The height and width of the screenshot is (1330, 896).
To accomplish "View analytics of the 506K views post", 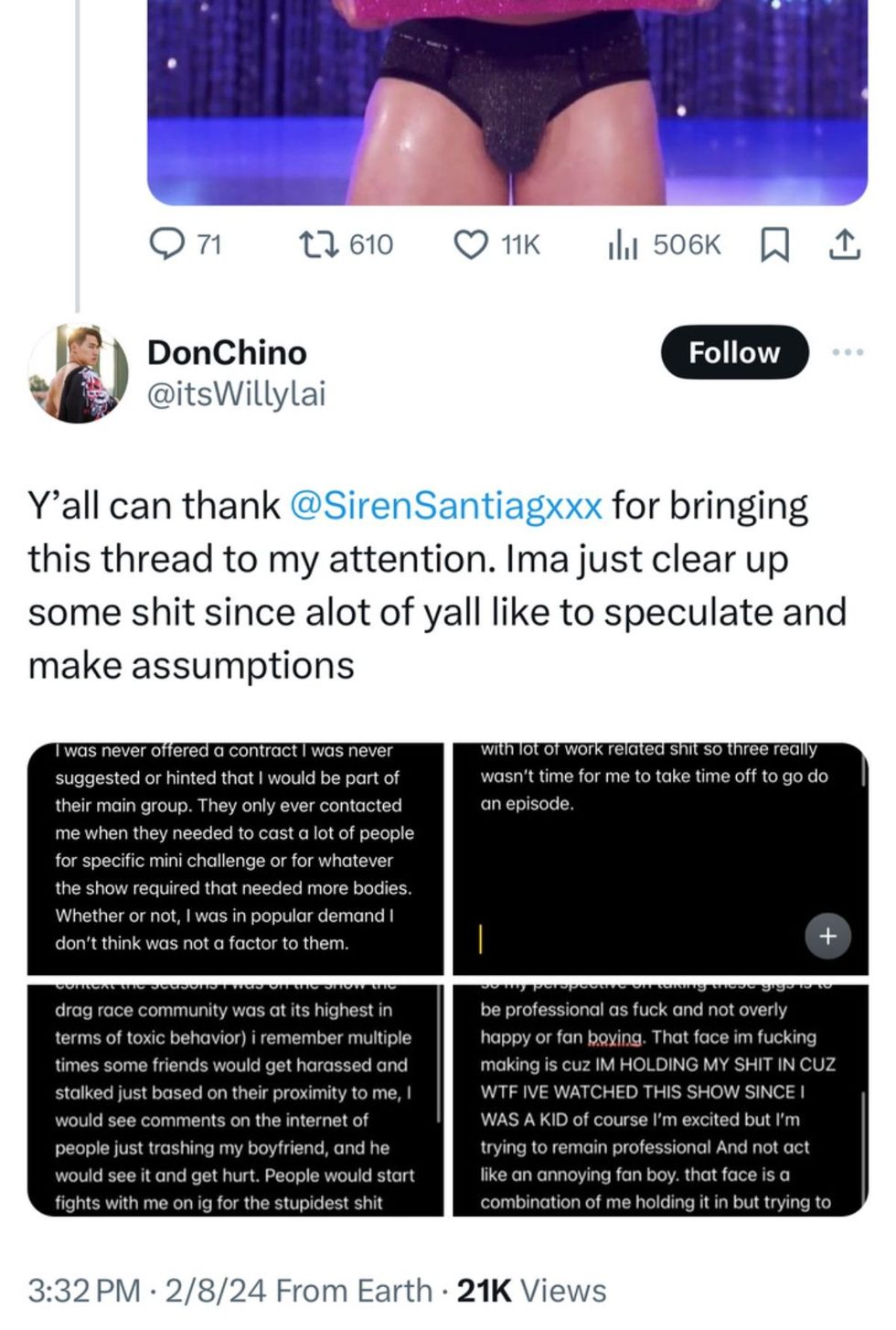I will (x=623, y=244).
